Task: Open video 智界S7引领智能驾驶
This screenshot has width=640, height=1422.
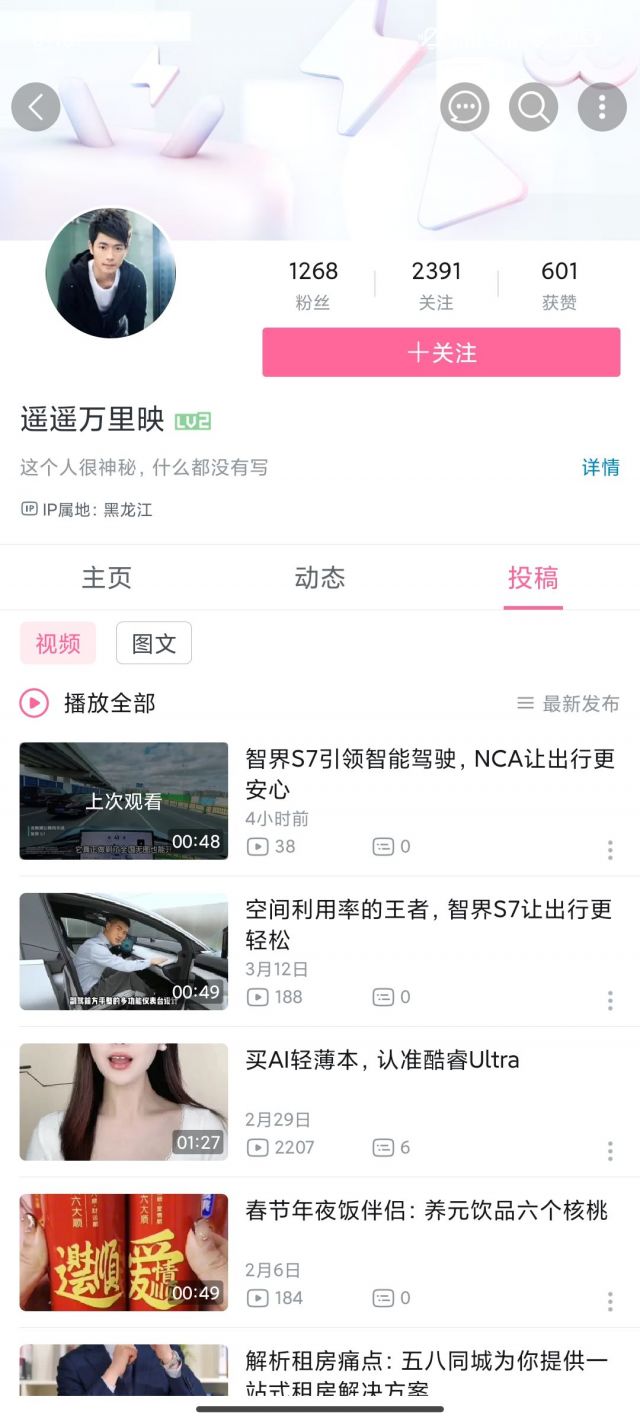Action: click(430, 773)
